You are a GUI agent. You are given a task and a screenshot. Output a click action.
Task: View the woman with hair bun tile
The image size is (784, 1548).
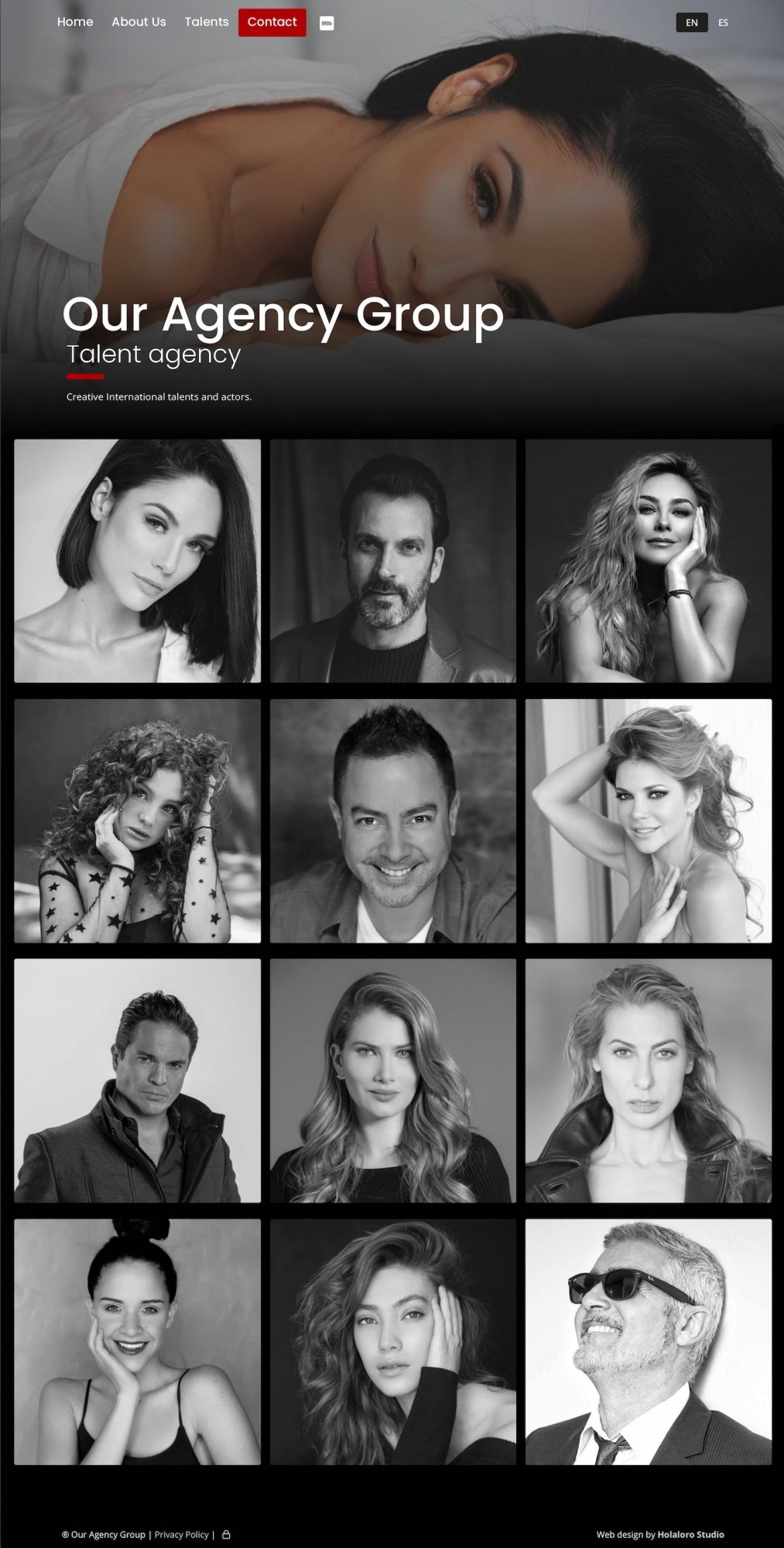[x=137, y=1341]
